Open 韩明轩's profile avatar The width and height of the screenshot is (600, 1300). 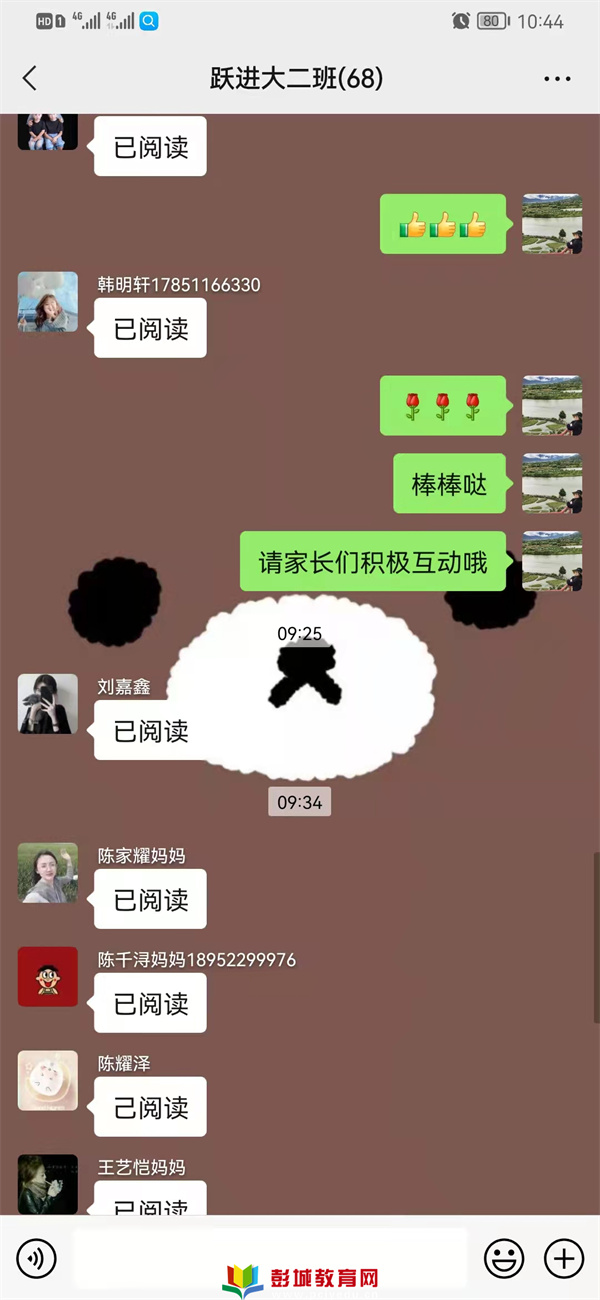click(48, 302)
